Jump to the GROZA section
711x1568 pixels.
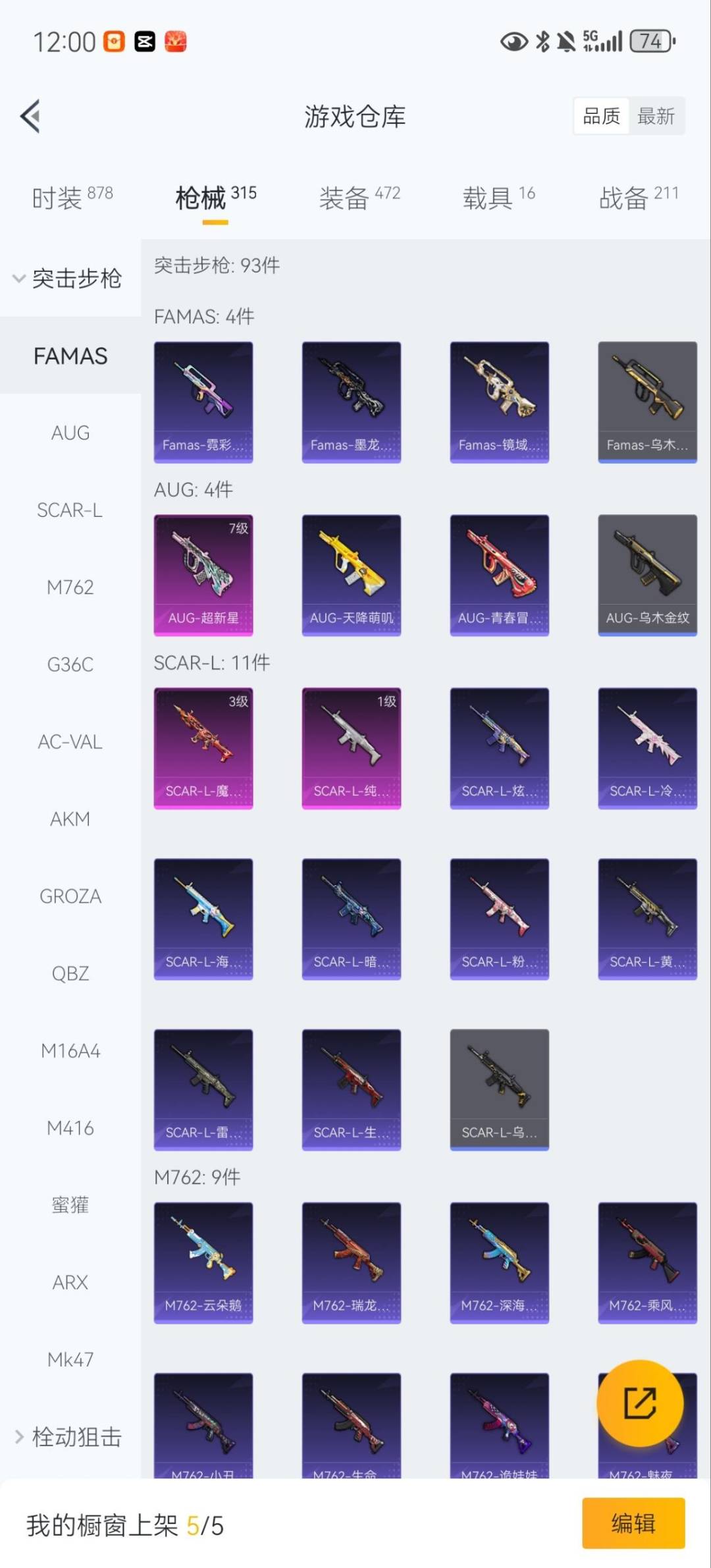[70, 896]
